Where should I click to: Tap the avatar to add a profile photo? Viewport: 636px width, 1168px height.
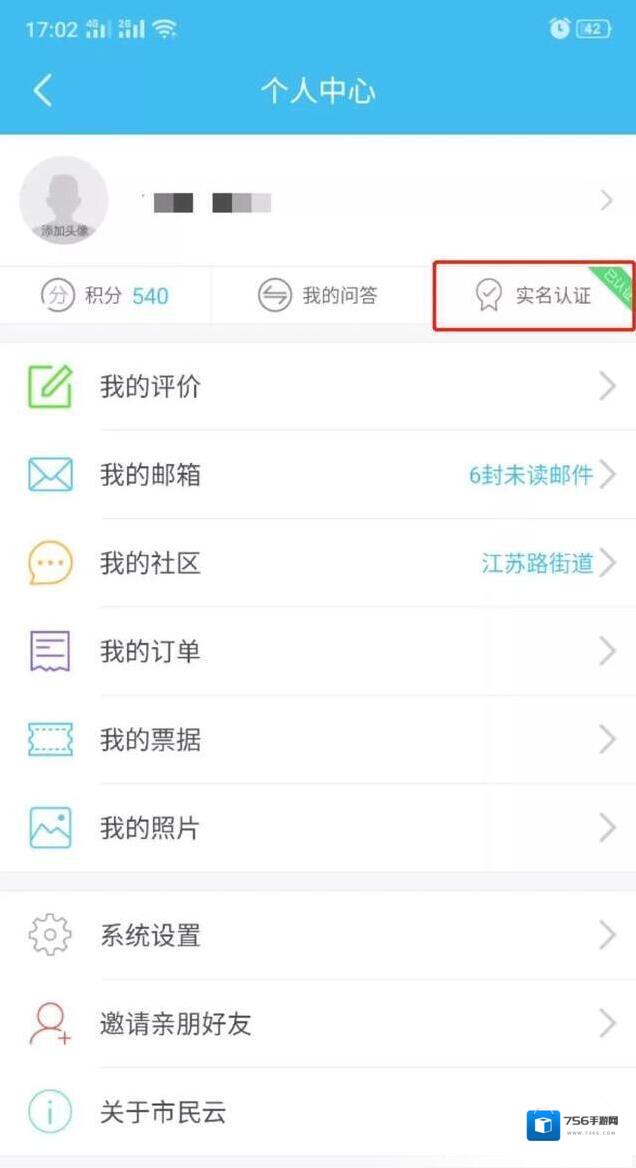coord(64,200)
